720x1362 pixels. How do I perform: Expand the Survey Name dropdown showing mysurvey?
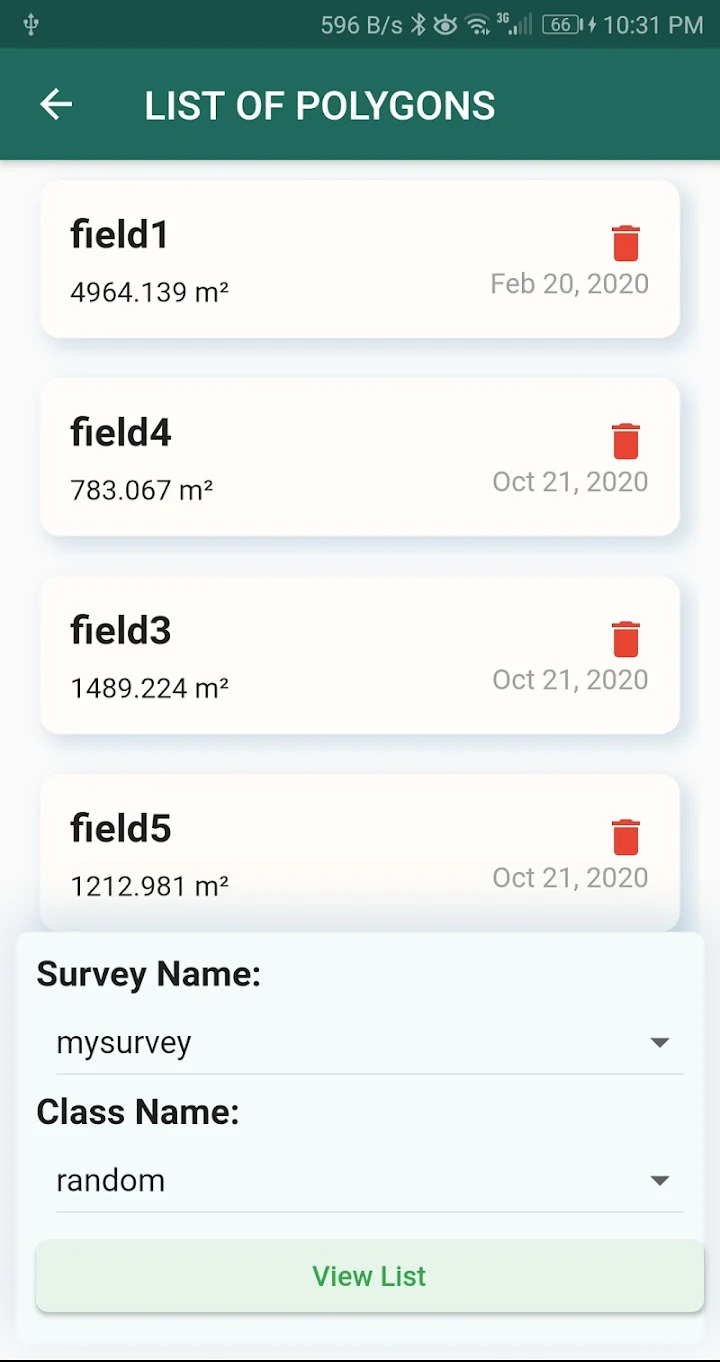(370, 1043)
